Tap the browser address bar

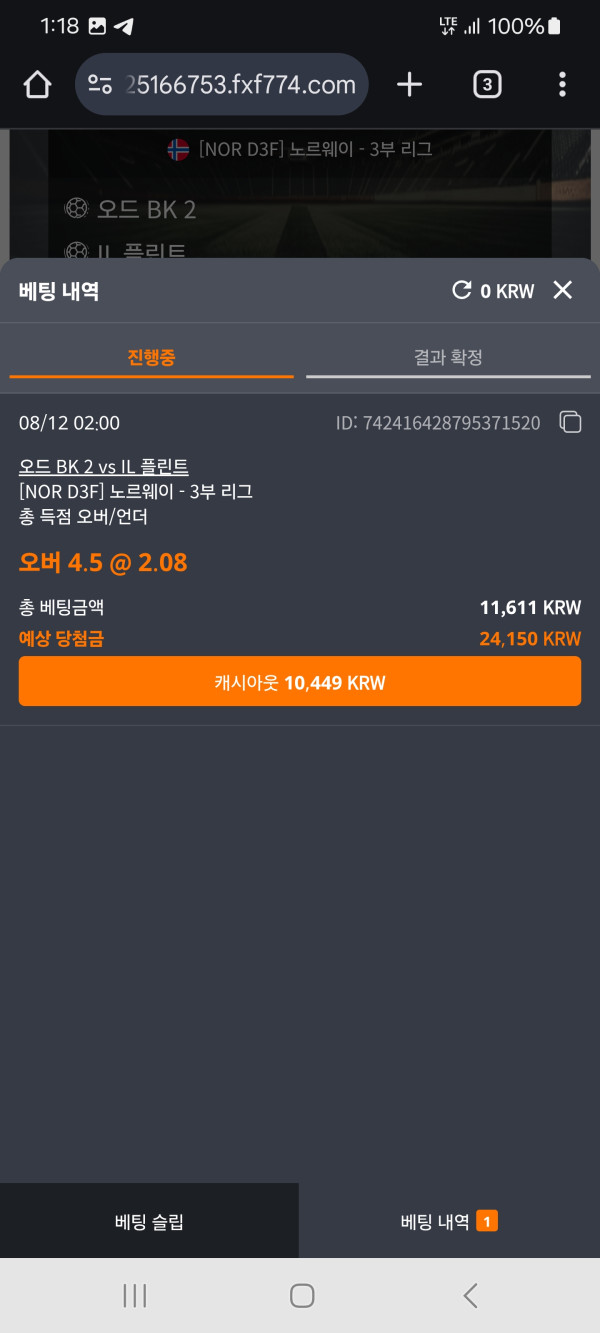222,85
